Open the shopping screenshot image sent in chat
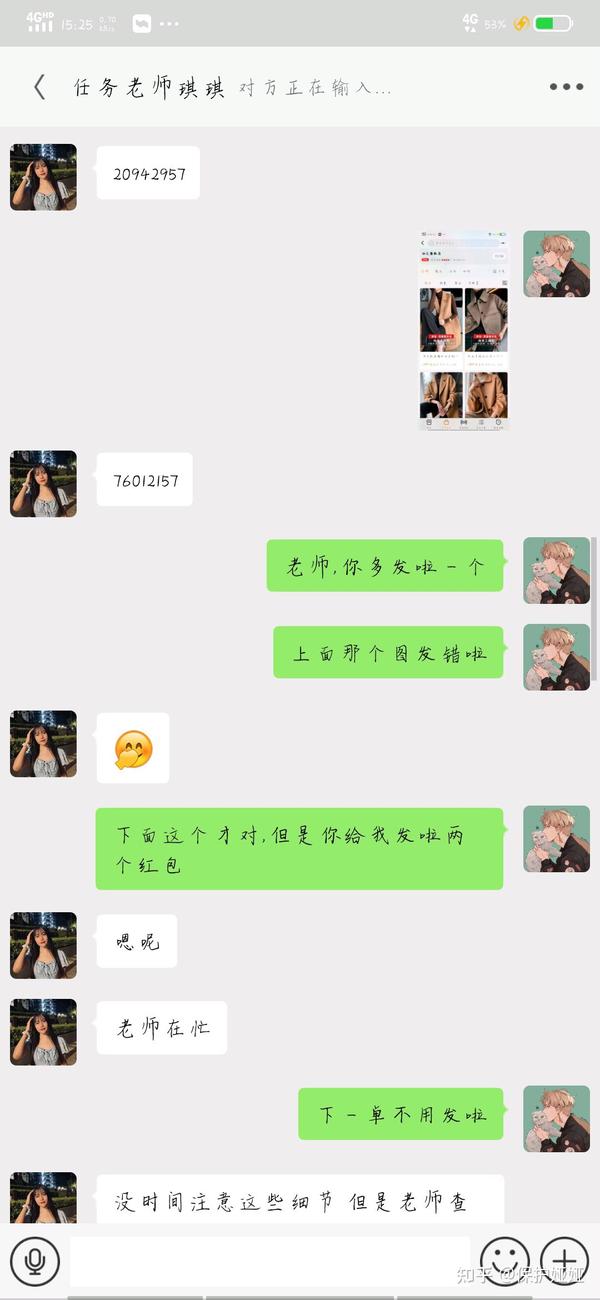The width and height of the screenshot is (600, 1300). point(464,330)
